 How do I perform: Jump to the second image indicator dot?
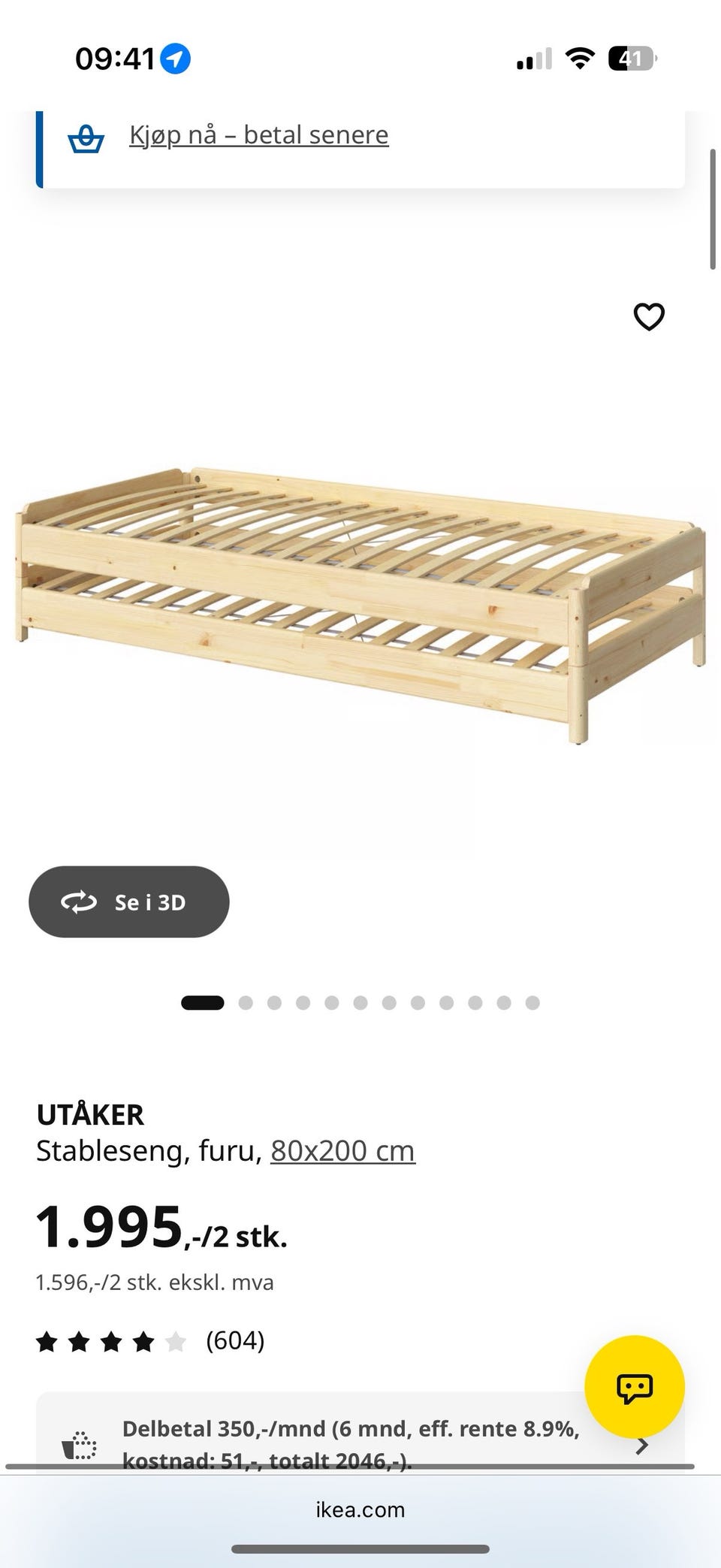[x=246, y=1002]
